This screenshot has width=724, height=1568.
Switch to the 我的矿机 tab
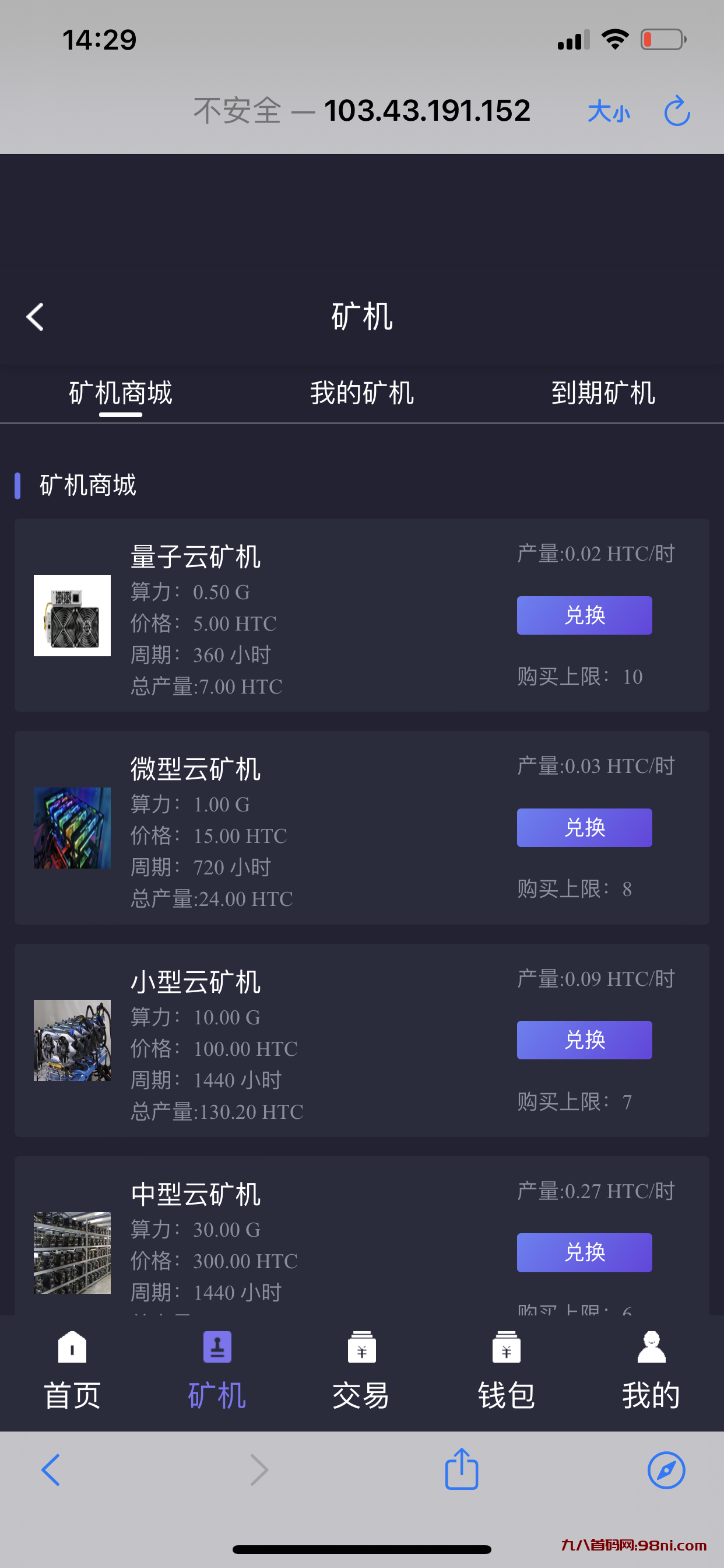361,393
